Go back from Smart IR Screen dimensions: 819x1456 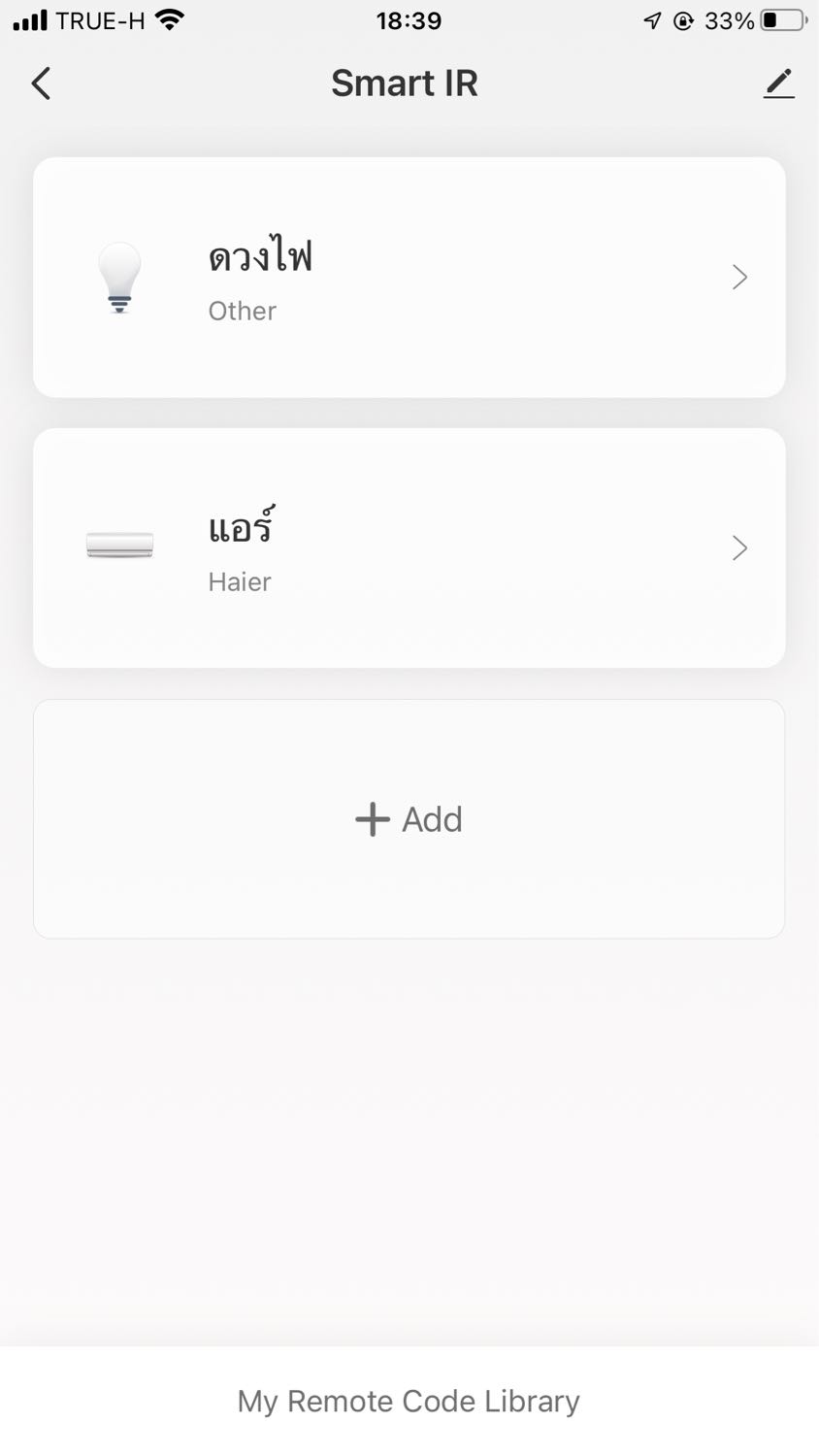pyautogui.click(x=41, y=83)
